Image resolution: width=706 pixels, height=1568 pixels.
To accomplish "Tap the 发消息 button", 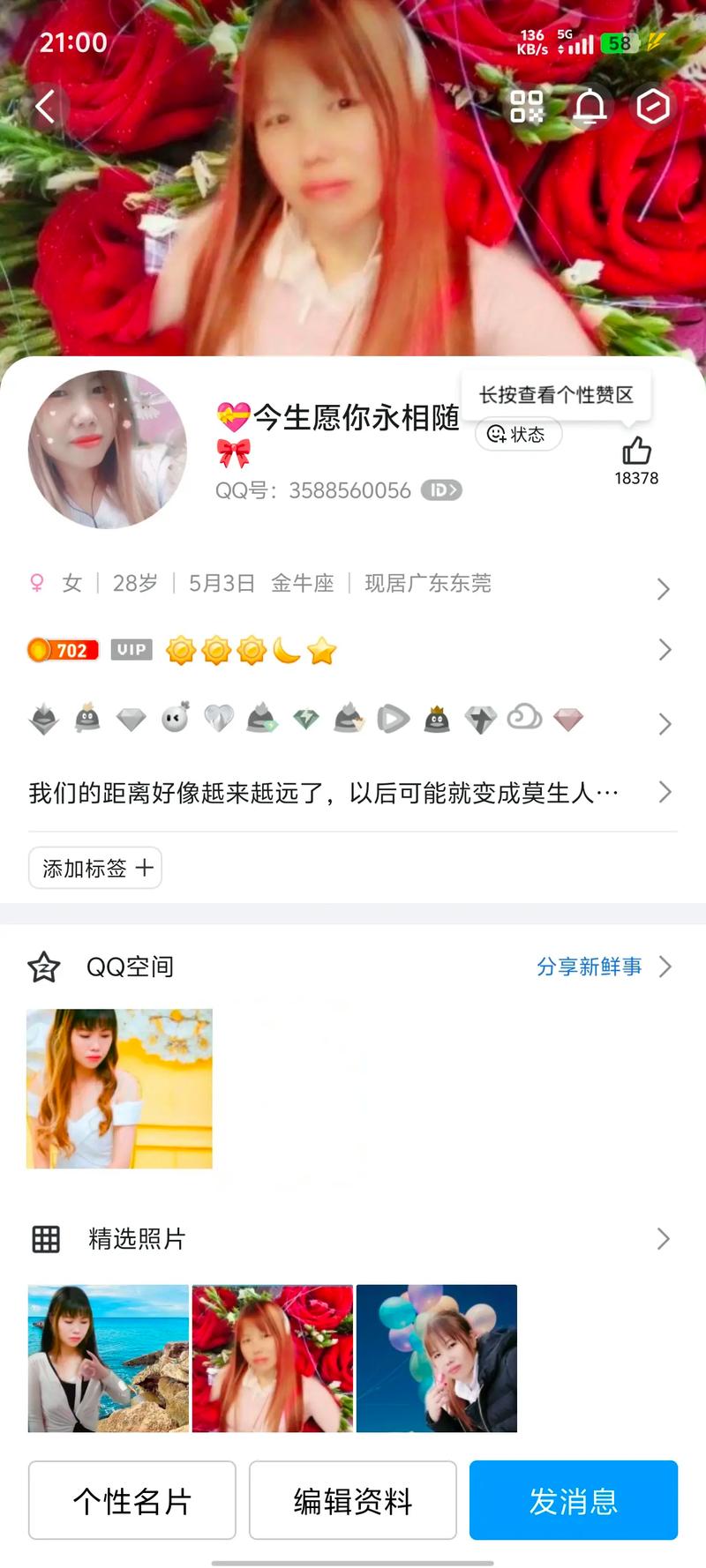I will (573, 1500).
